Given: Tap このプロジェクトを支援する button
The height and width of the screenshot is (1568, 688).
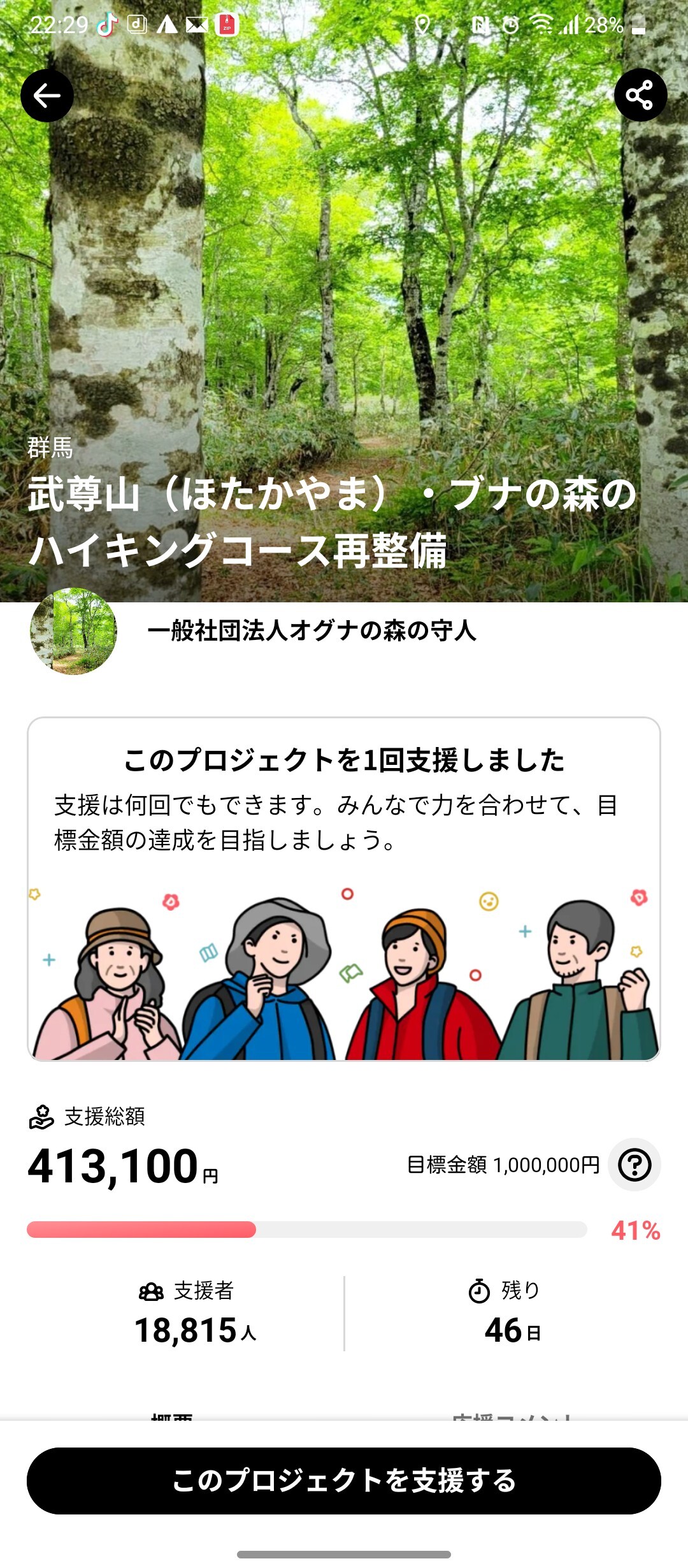Looking at the screenshot, I should [x=344, y=1479].
